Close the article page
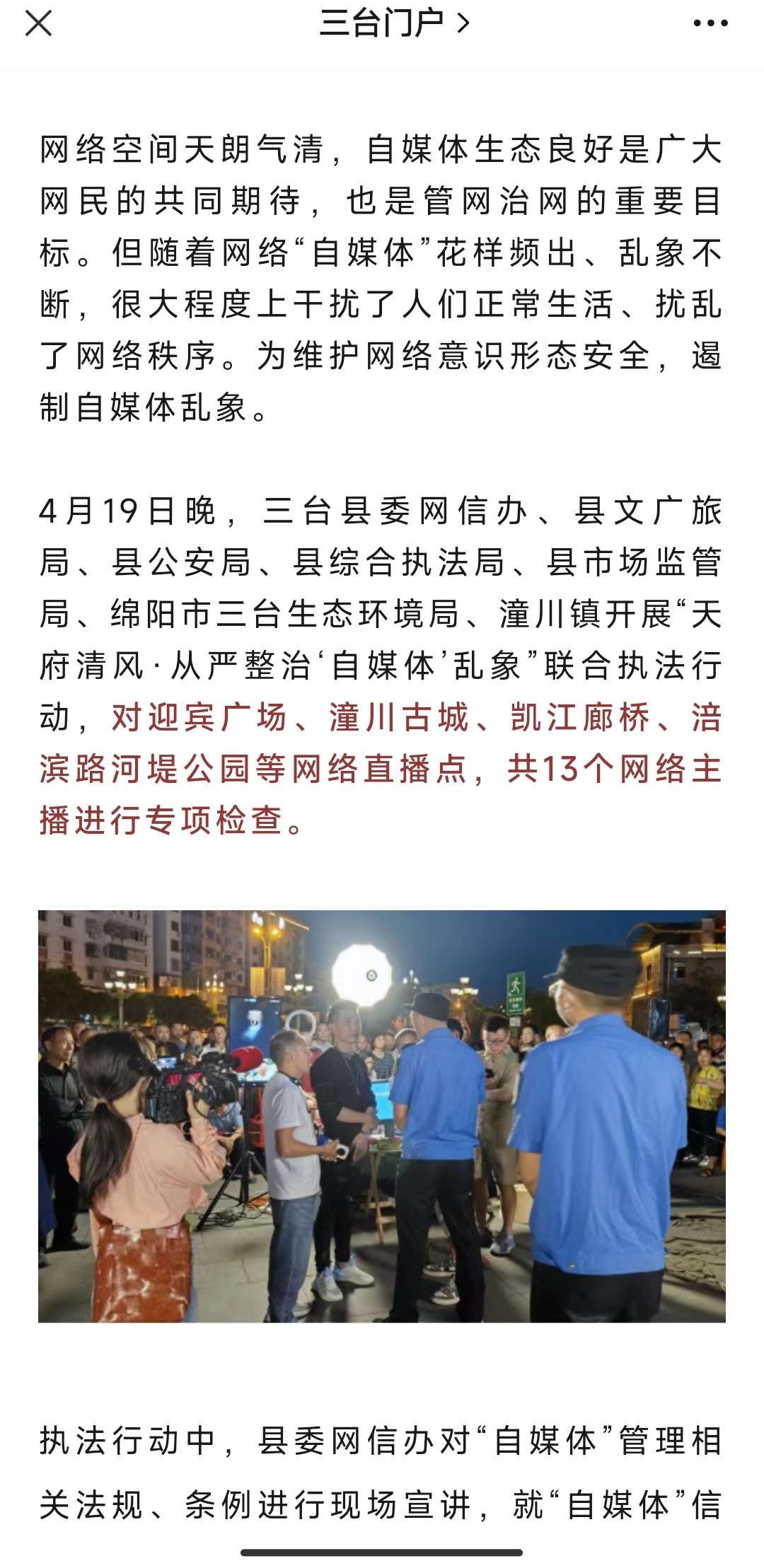The image size is (764, 1568). pos(38,23)
